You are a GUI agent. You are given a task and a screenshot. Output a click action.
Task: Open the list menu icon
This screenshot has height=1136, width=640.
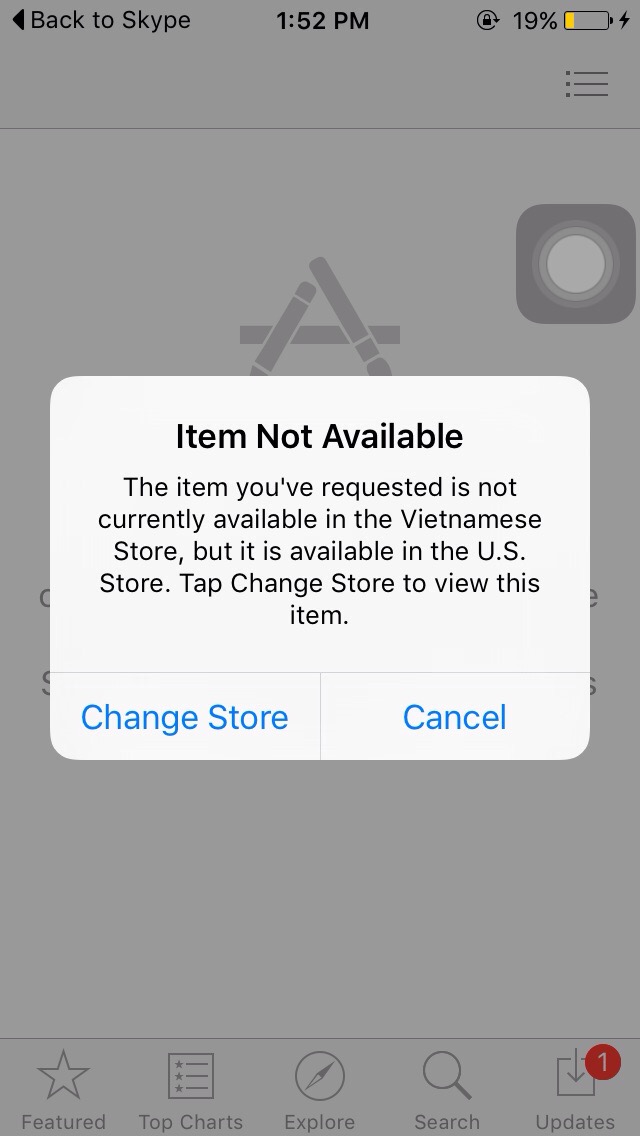(586, 84)
